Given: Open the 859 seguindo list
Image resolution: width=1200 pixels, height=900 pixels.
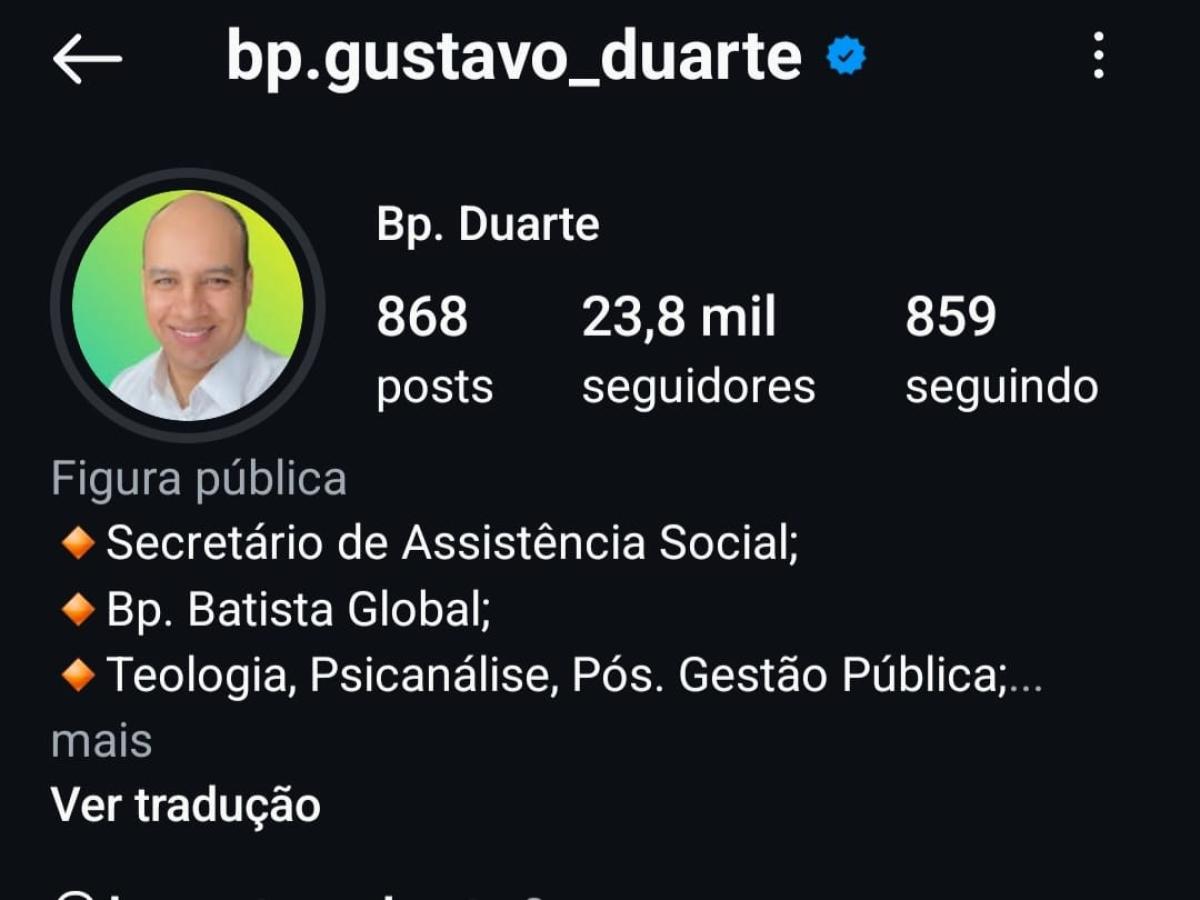Looking at the screenshot, I should 1000,350.
